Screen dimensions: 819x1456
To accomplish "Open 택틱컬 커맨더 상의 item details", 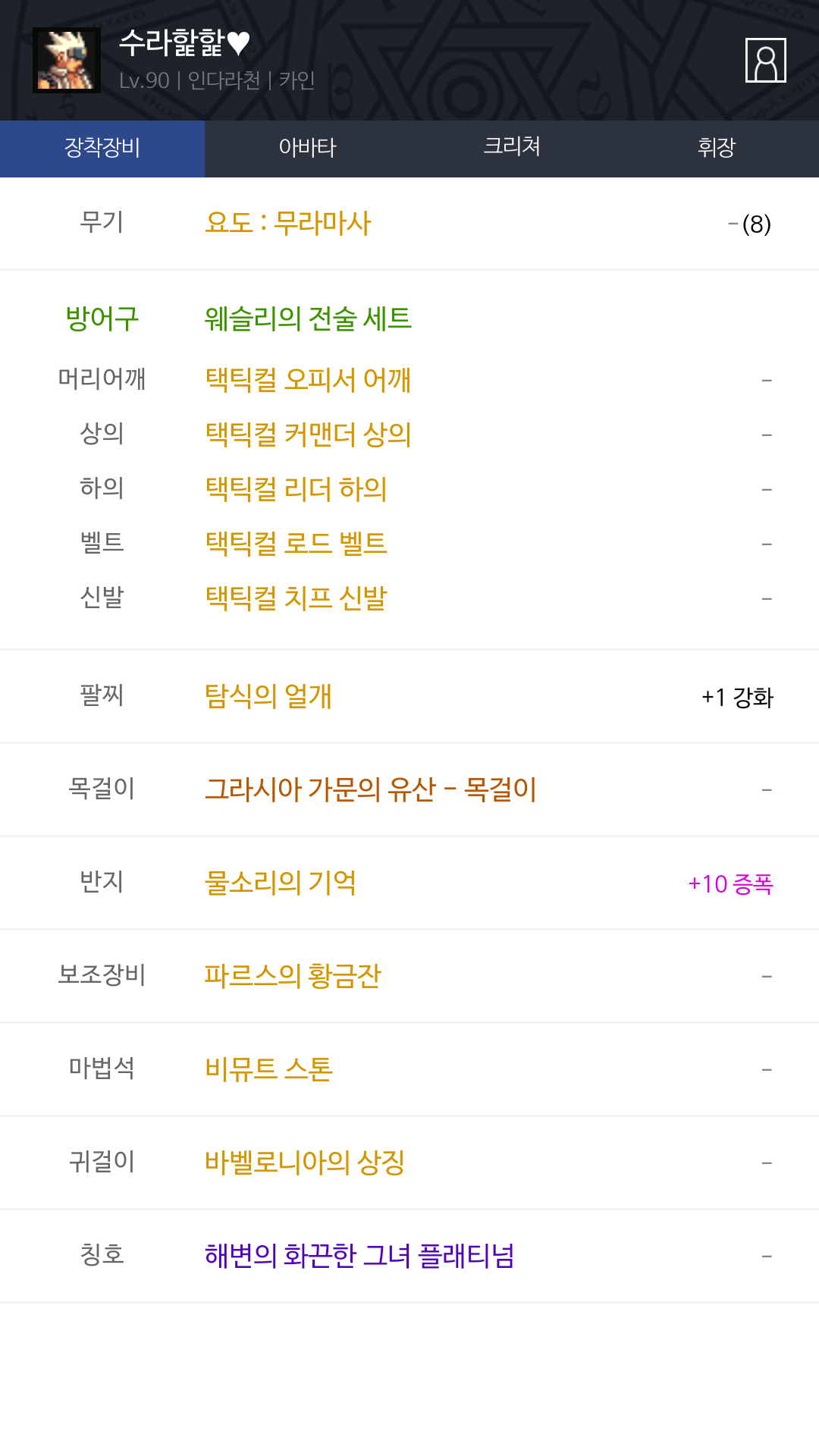I will click(x=308, y=434).
